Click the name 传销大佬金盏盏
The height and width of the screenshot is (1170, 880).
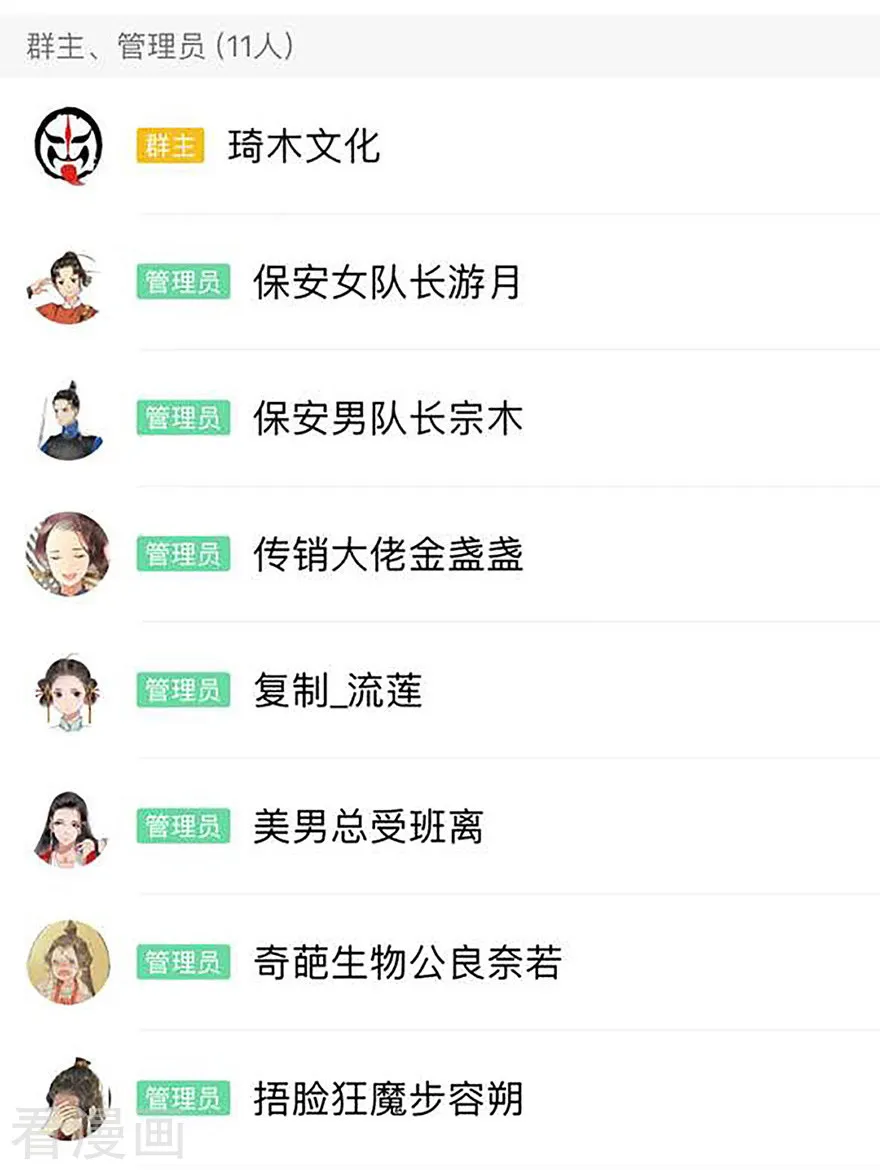click(385, 556)
